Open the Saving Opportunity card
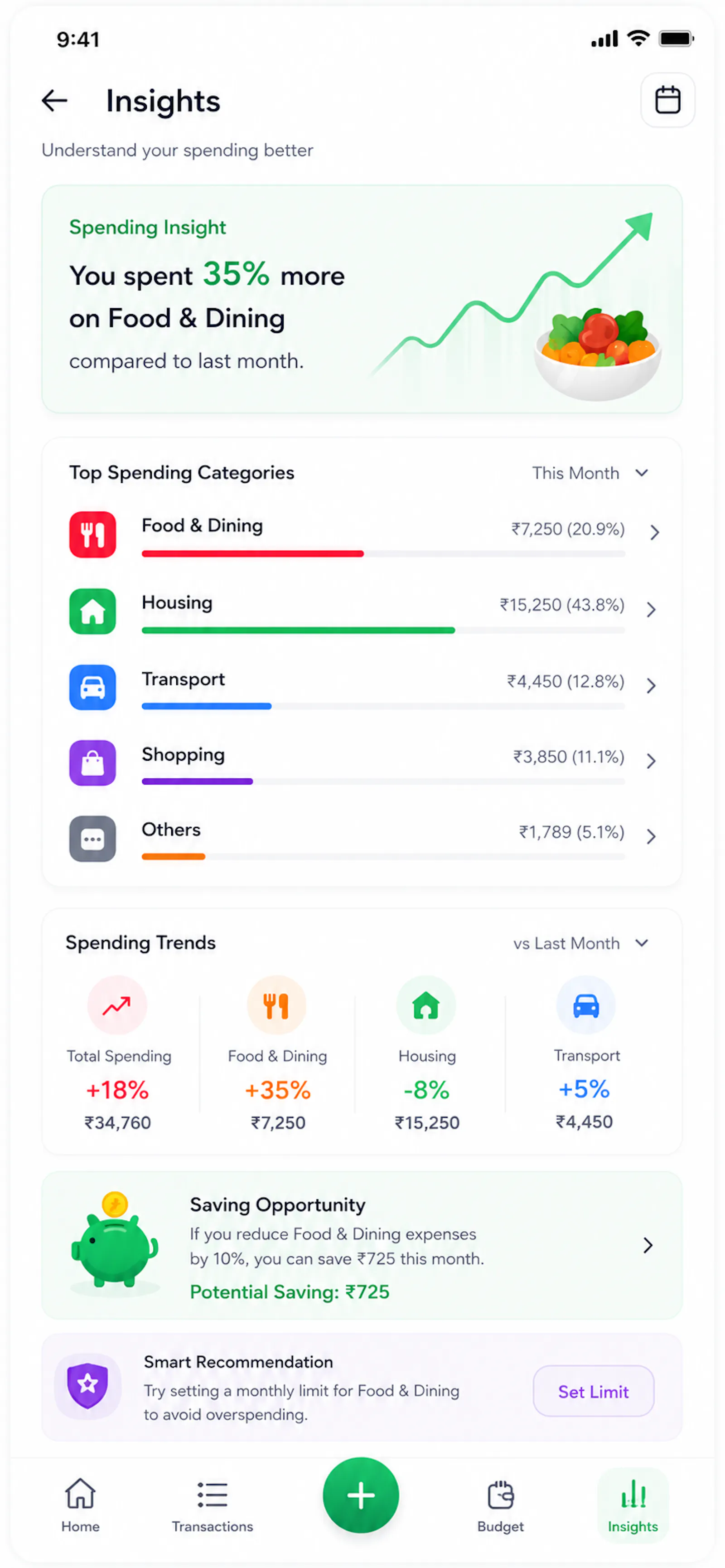Viewport: 725px width, 1568px height. tap(362, 1245)
